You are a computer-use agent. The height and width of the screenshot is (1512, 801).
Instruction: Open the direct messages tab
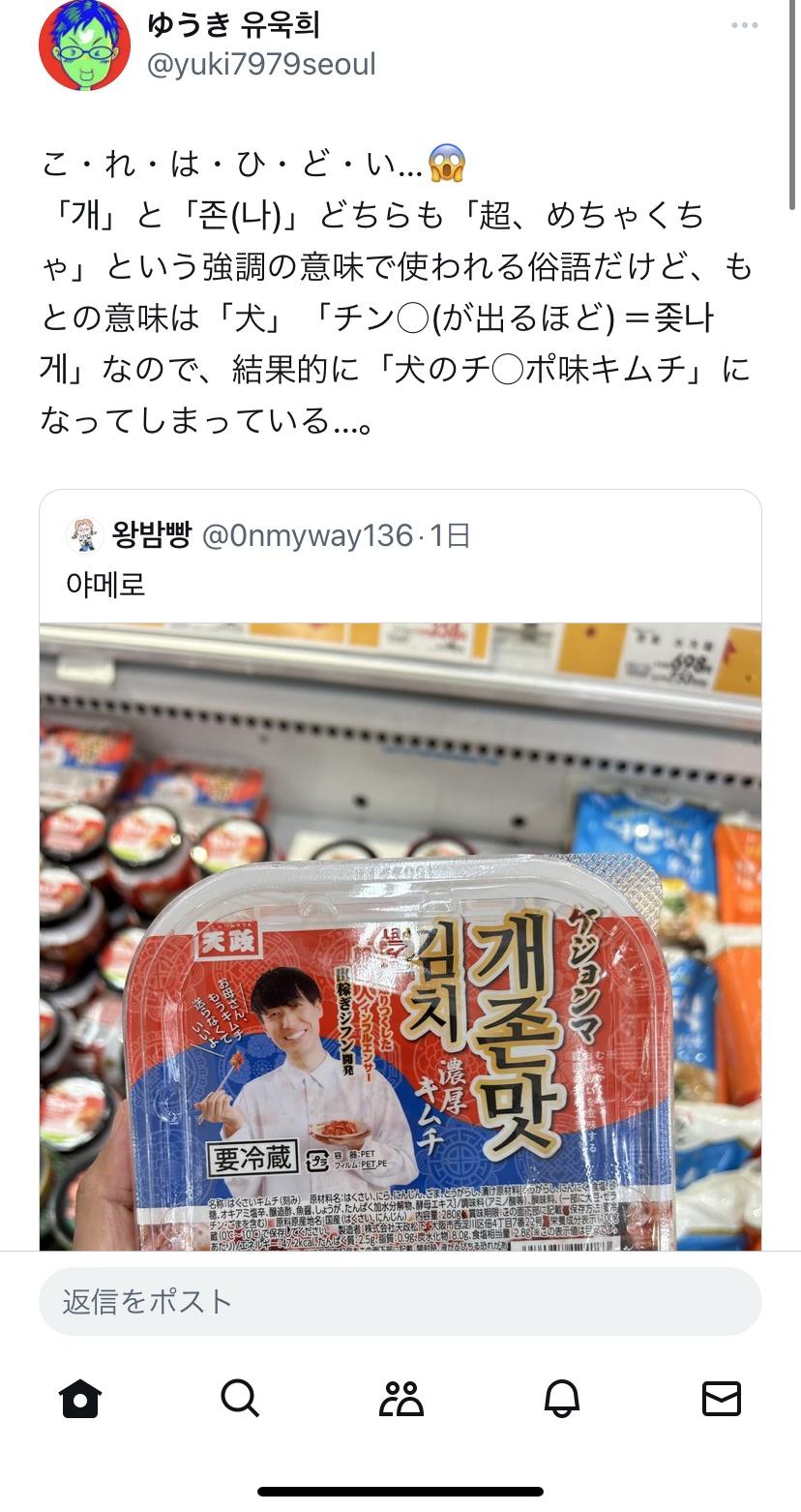point(721,1399)
